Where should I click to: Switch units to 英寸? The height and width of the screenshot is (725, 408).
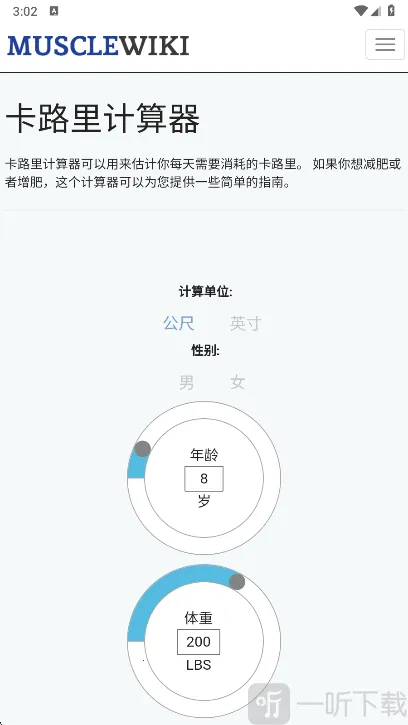point(246,323)
